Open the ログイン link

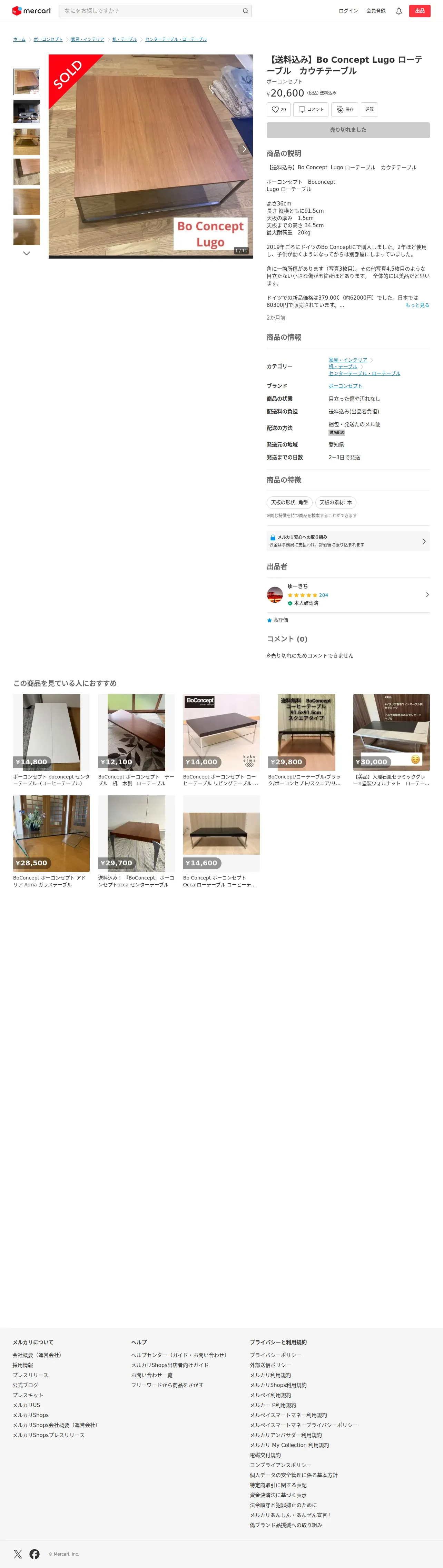point(348,11)
